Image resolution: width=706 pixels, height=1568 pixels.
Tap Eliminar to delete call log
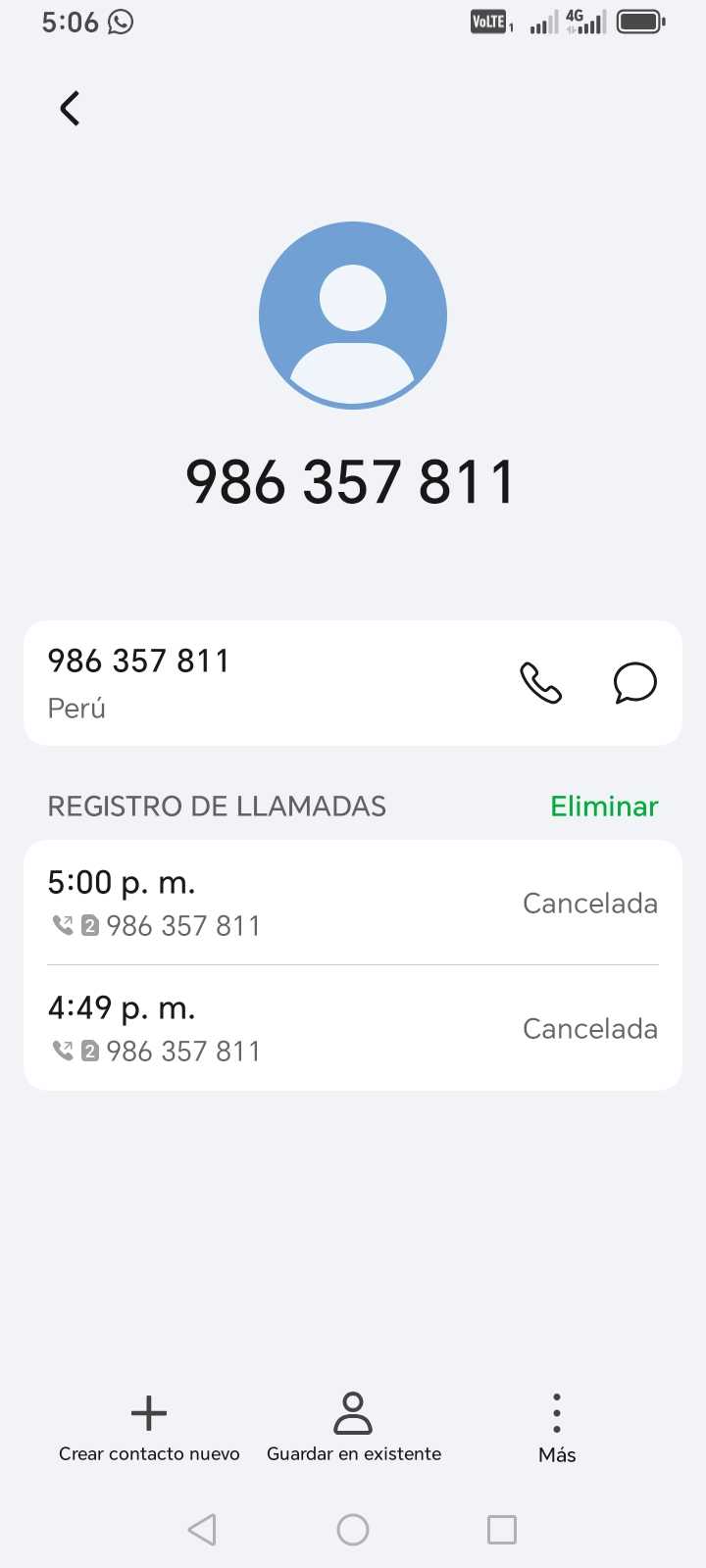click(604, 807)
